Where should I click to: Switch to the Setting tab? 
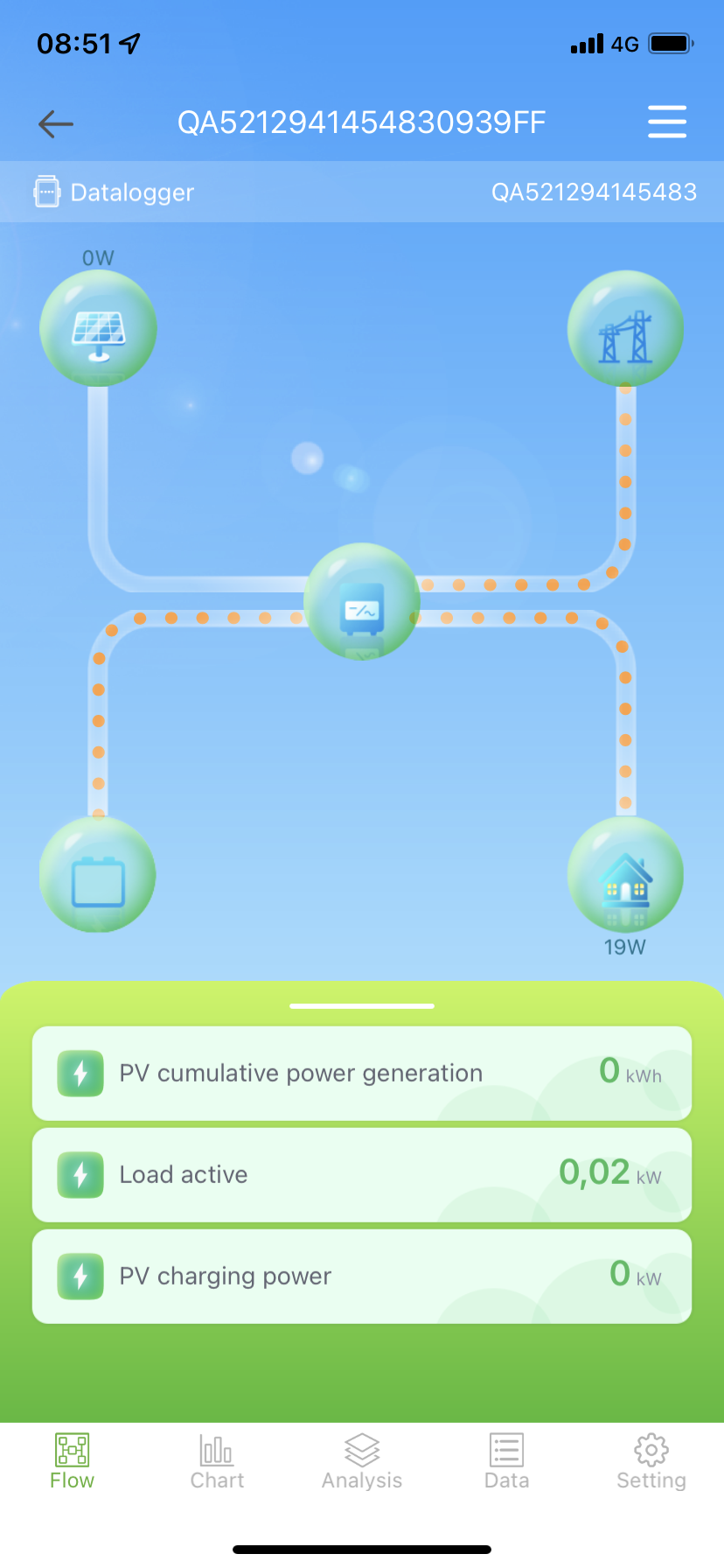click(x=651, y=1461)
